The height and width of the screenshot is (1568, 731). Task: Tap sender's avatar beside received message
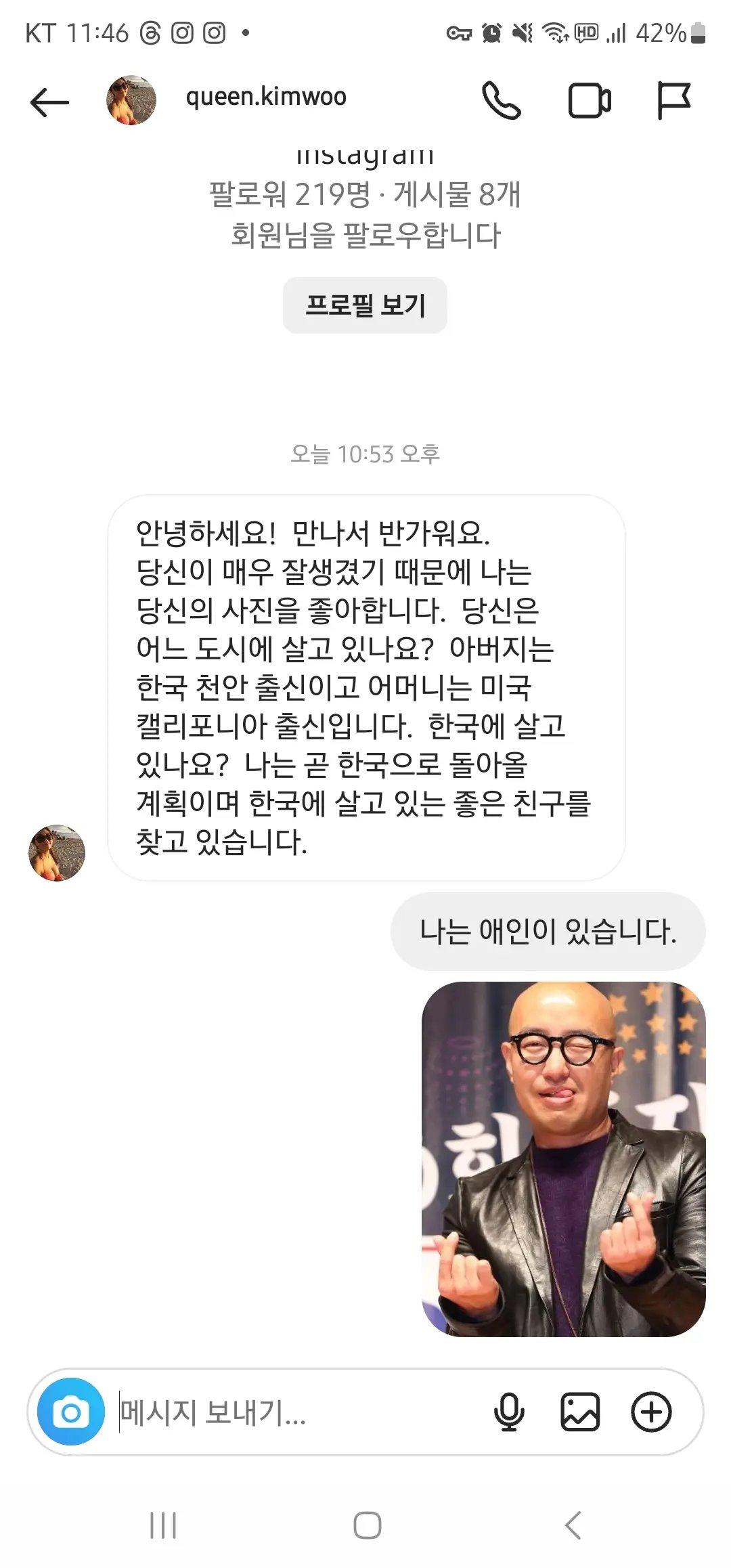(x=57, y=852)
